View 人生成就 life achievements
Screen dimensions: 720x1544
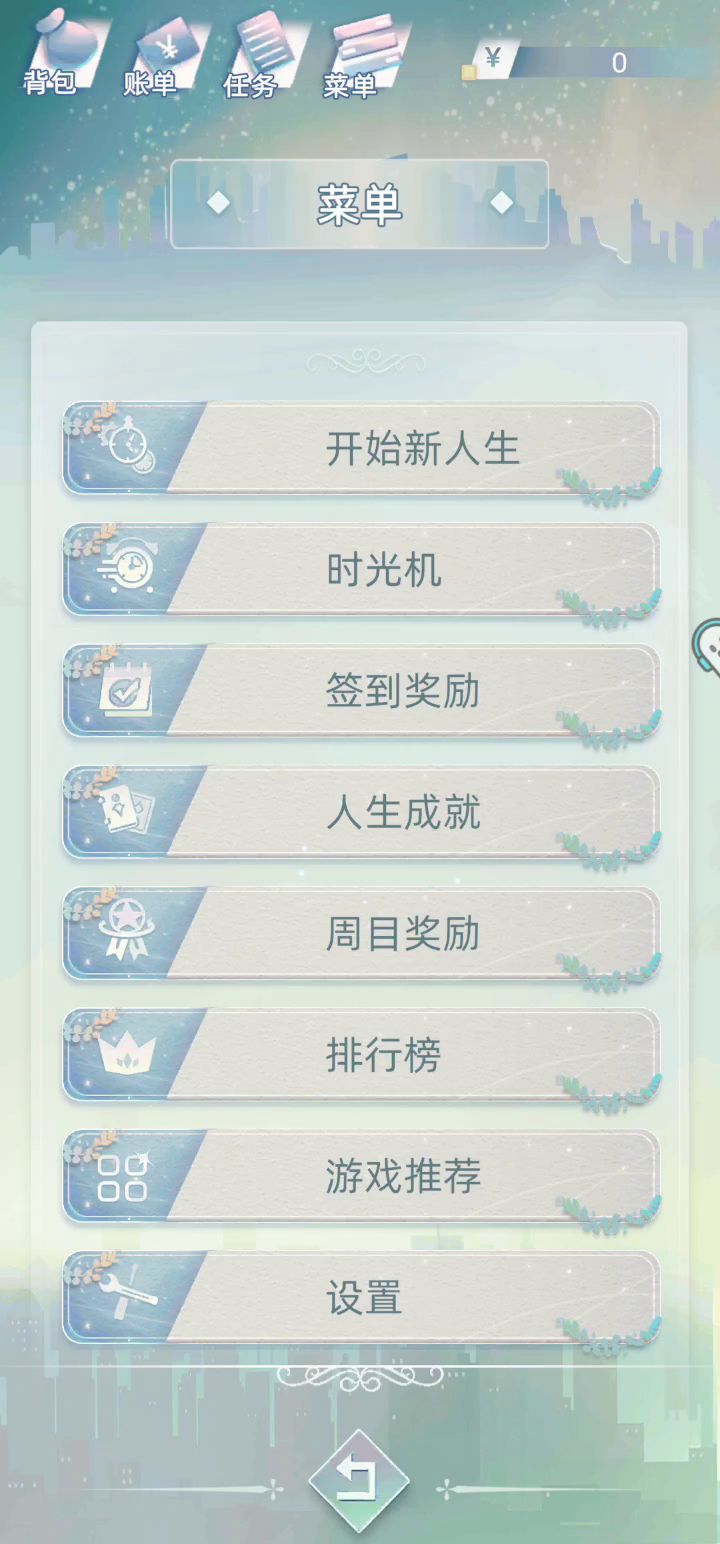tap(361, 812)
